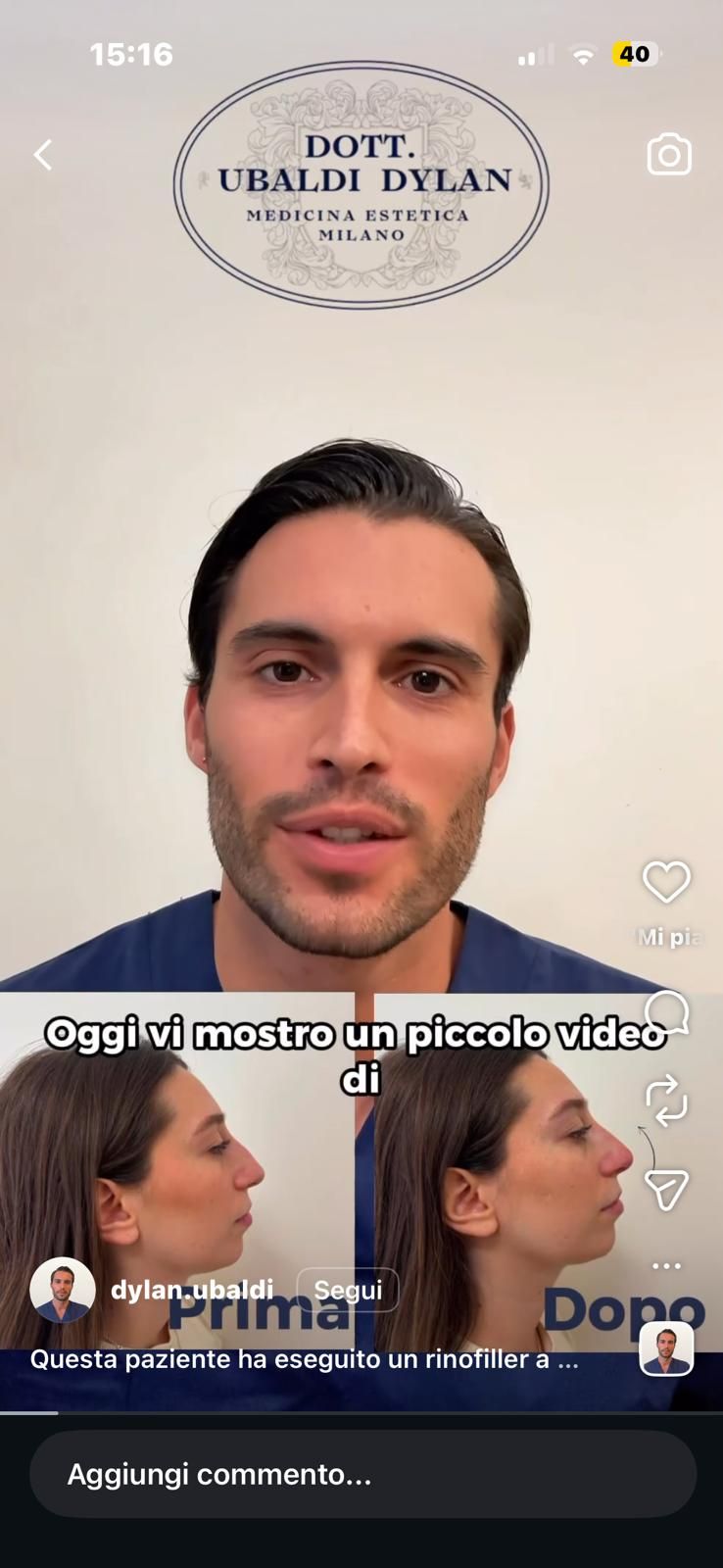Viewport: 723px width, 1568px height.
Task: Expand the caption "Questa paziente ha eseguito..."
Action: (304, 1359)
